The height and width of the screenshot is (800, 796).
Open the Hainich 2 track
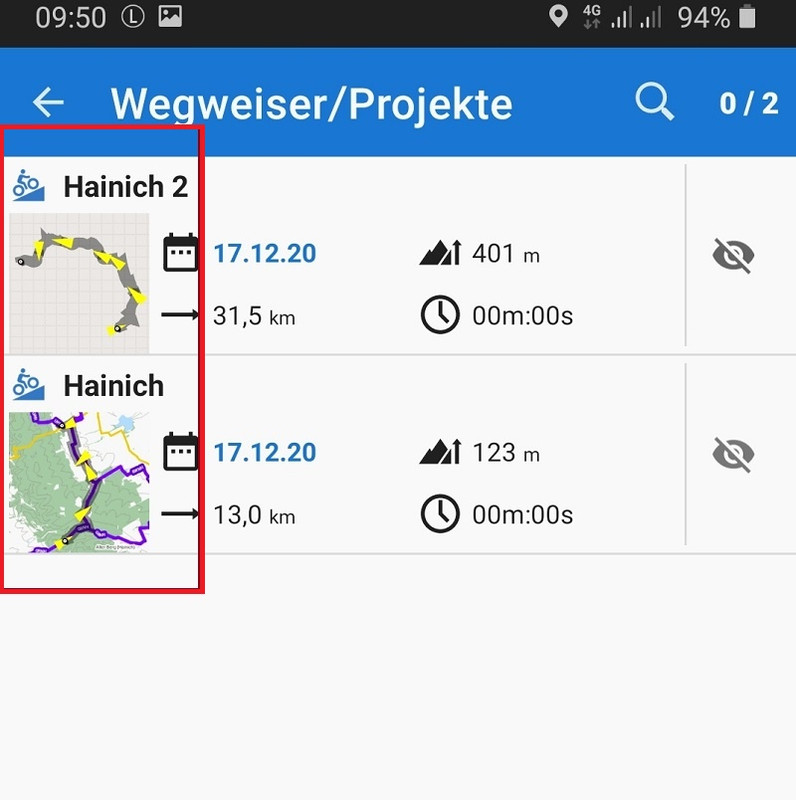[125, 186]
